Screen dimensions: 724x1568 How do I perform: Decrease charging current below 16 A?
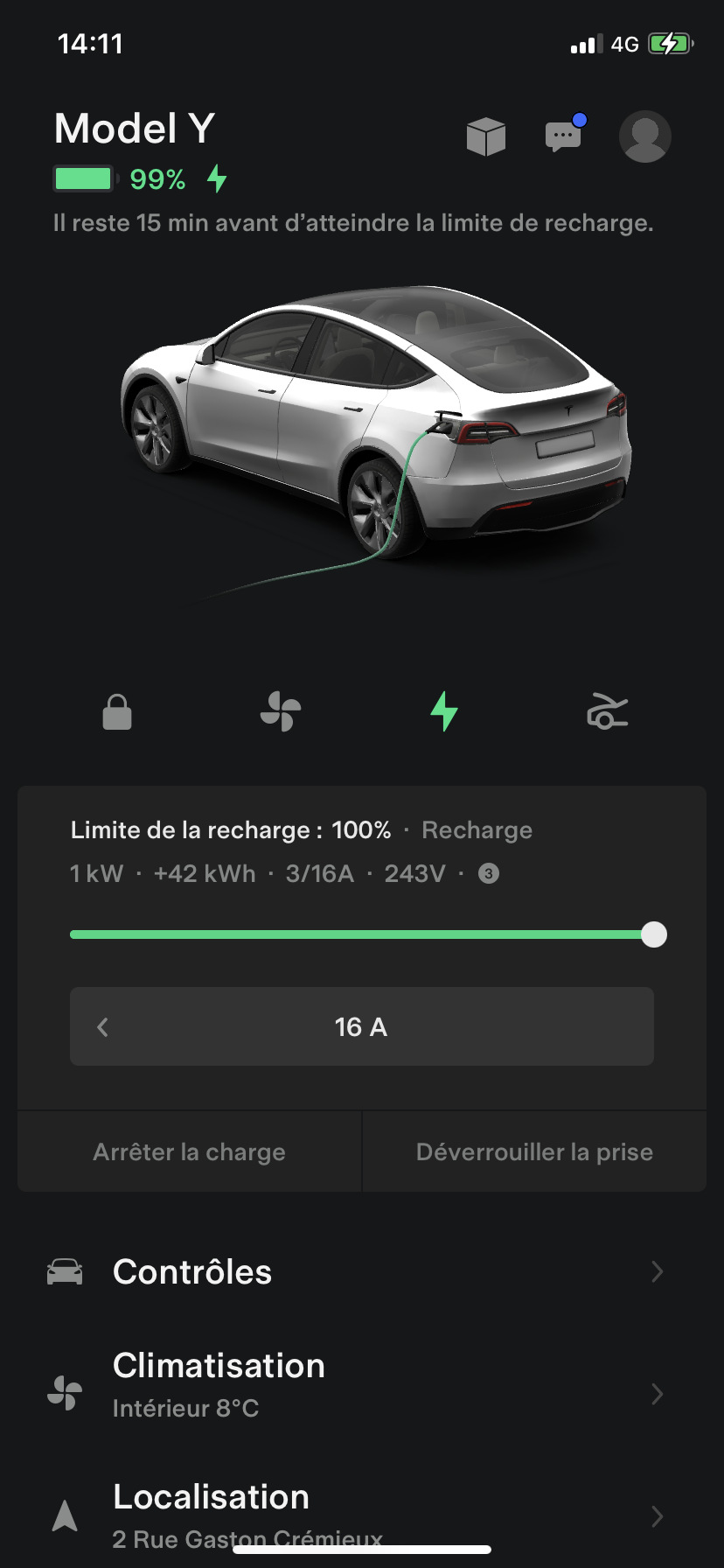click(x=103, y=1026)
